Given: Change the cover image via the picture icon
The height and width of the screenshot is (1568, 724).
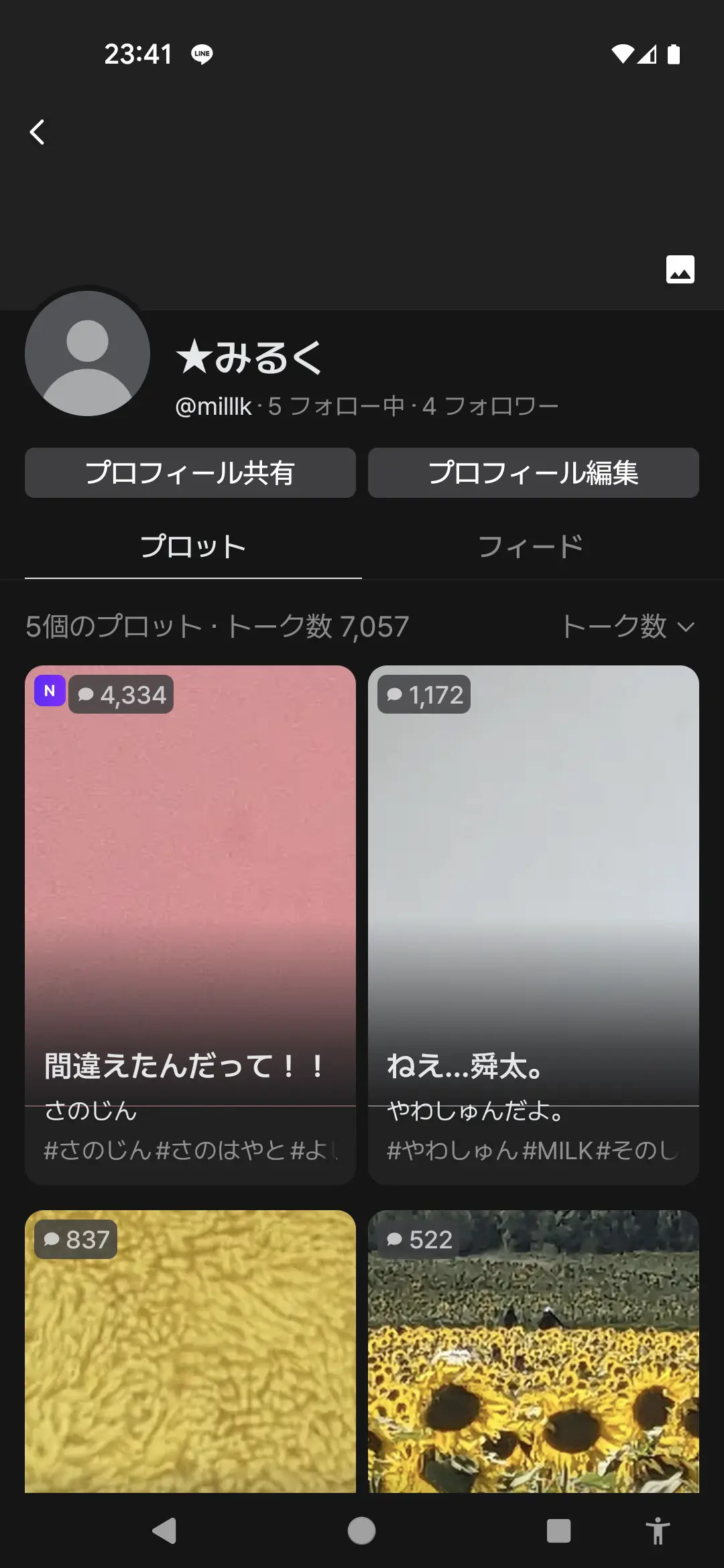Looking at the screenshot, I should pyautogui.click(x=680, y=269).
